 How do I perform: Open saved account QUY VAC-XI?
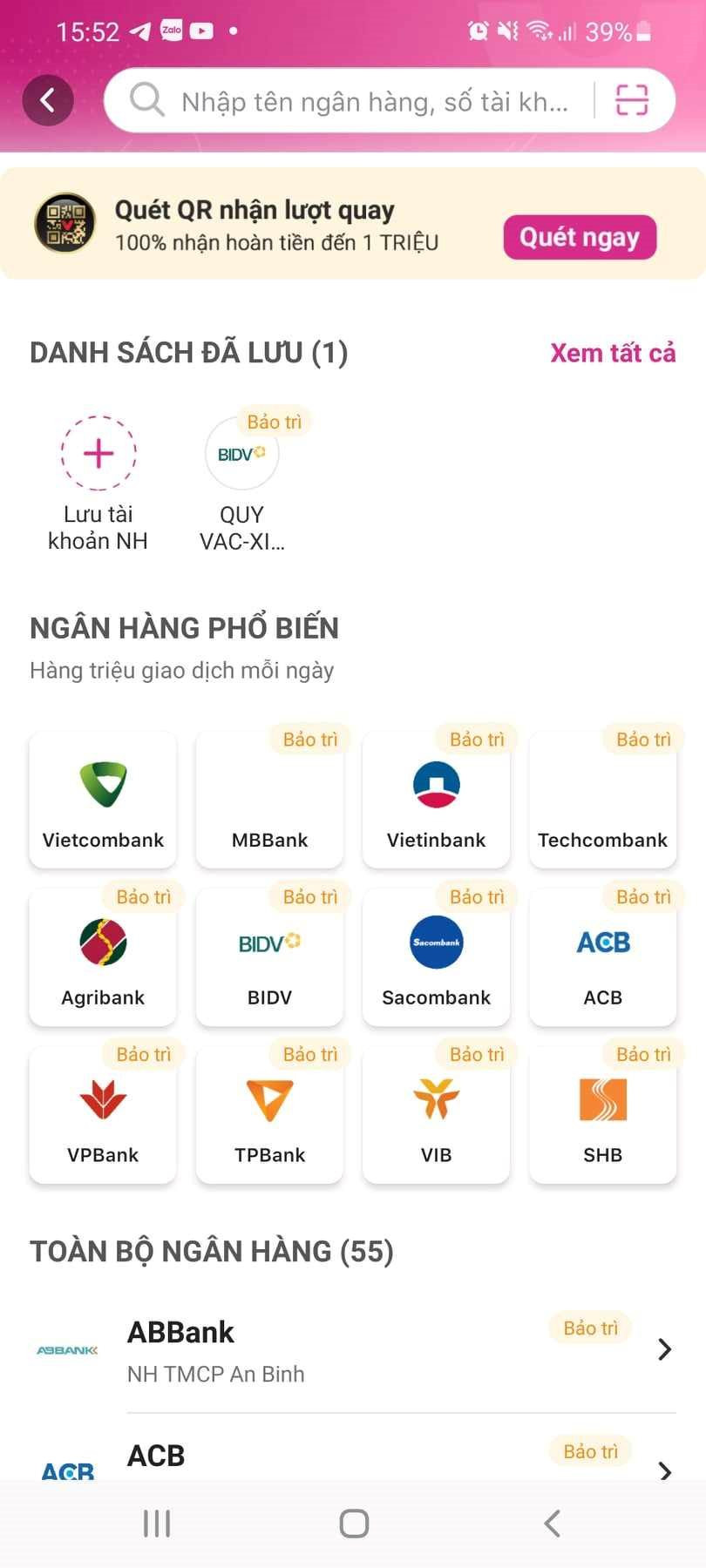tap(241, 454)
